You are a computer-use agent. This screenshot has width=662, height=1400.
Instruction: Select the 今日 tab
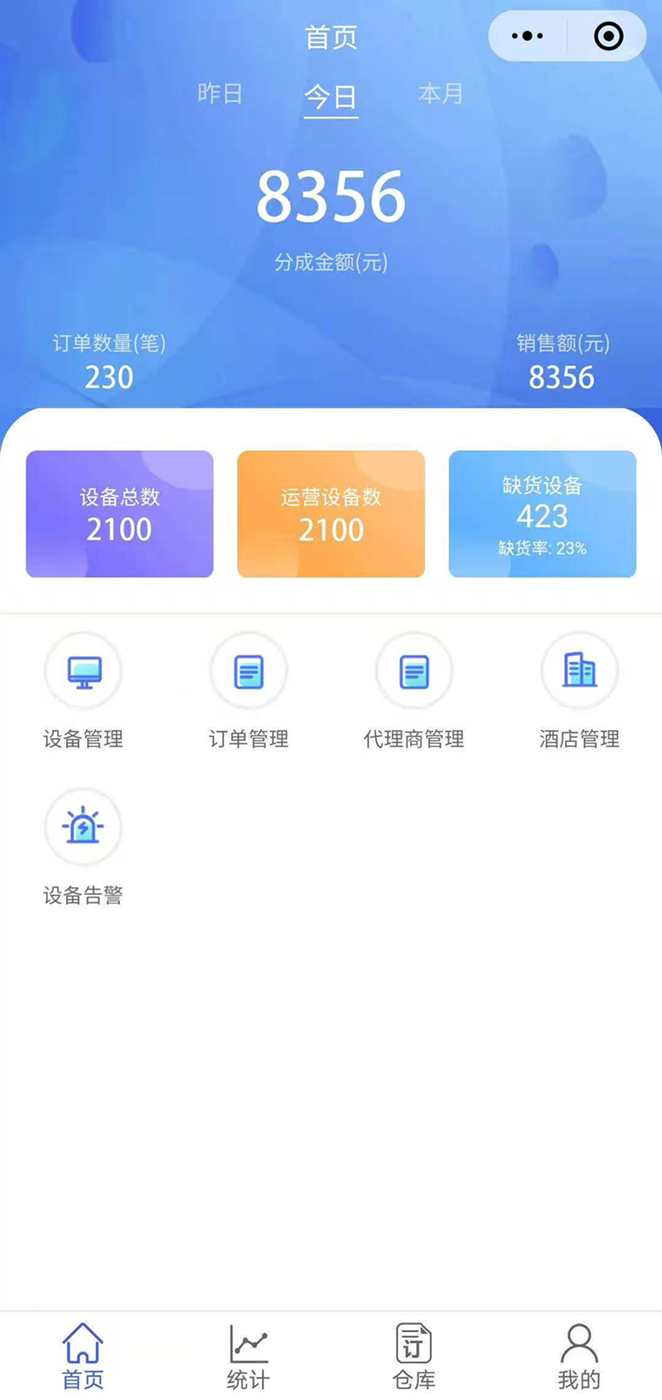coord(331,96)
